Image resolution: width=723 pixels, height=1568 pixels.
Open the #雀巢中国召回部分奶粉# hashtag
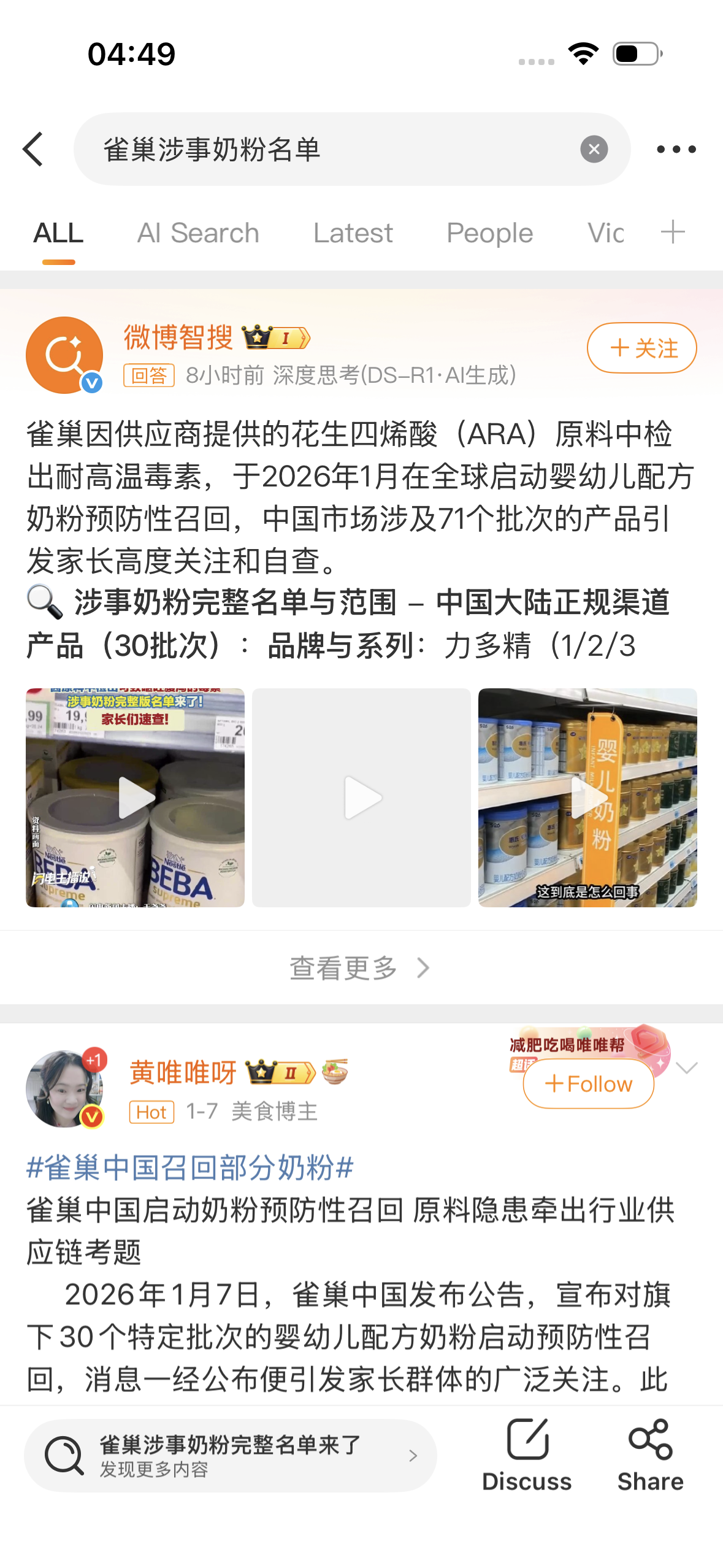click(190, 1167)
